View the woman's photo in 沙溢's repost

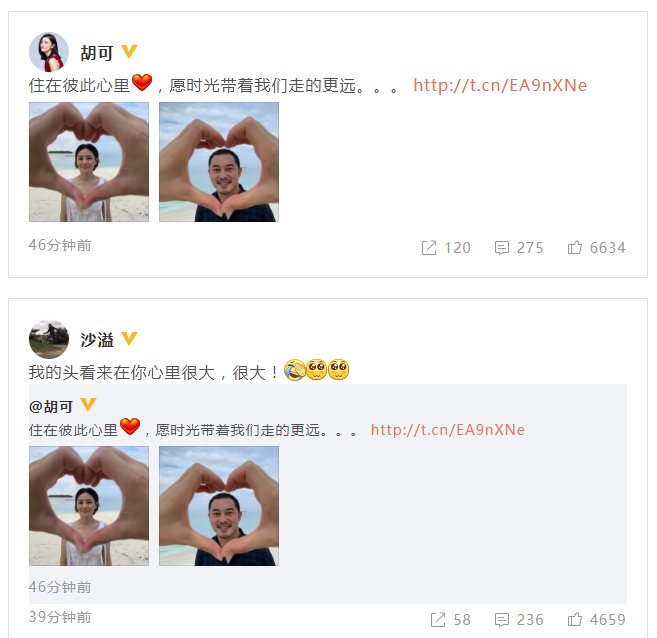pyautogui.click(x=89, y=506)
